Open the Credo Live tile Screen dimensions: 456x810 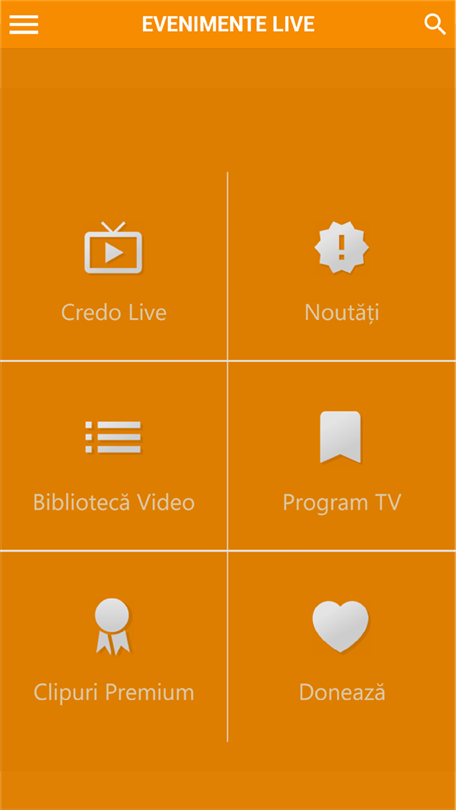[114, 267]
